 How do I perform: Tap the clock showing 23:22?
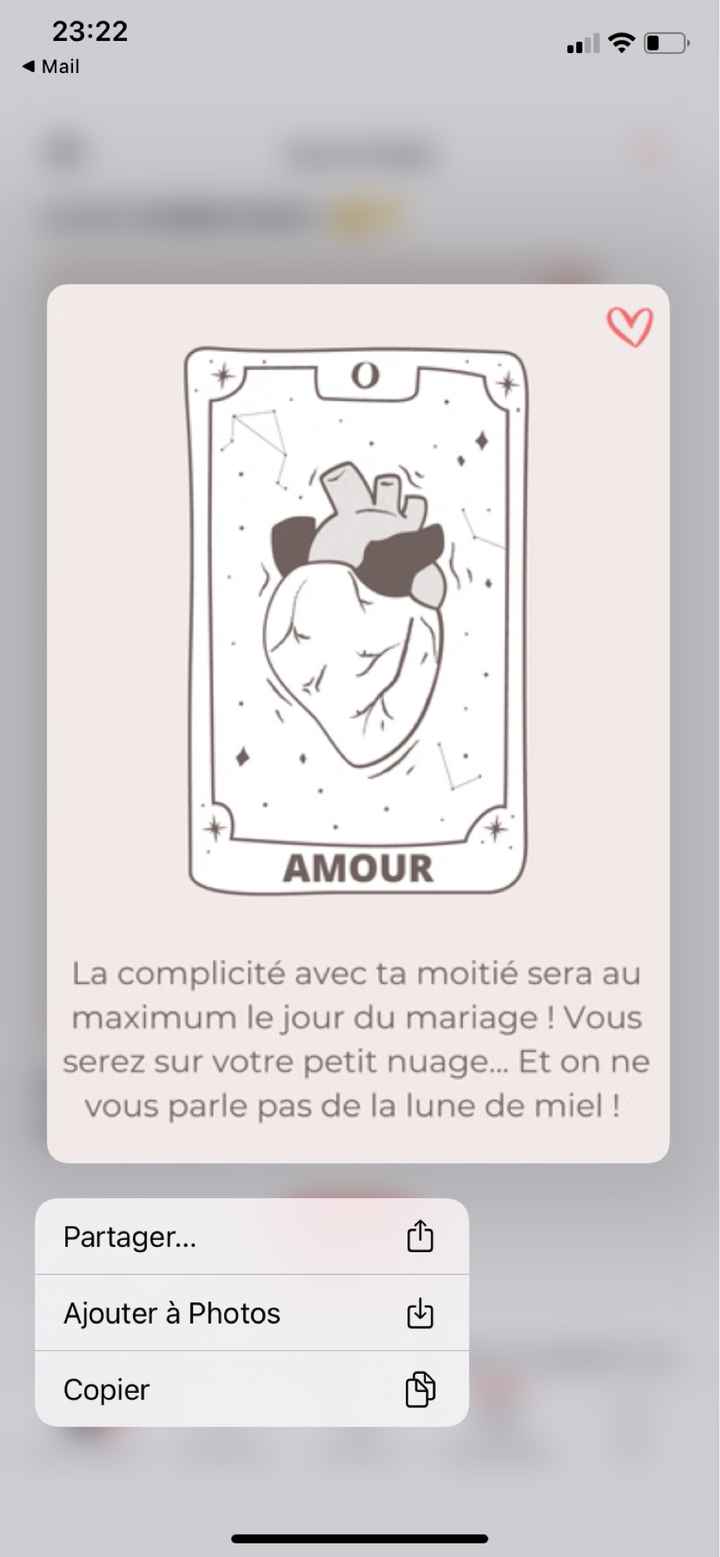tap(90, 31)
